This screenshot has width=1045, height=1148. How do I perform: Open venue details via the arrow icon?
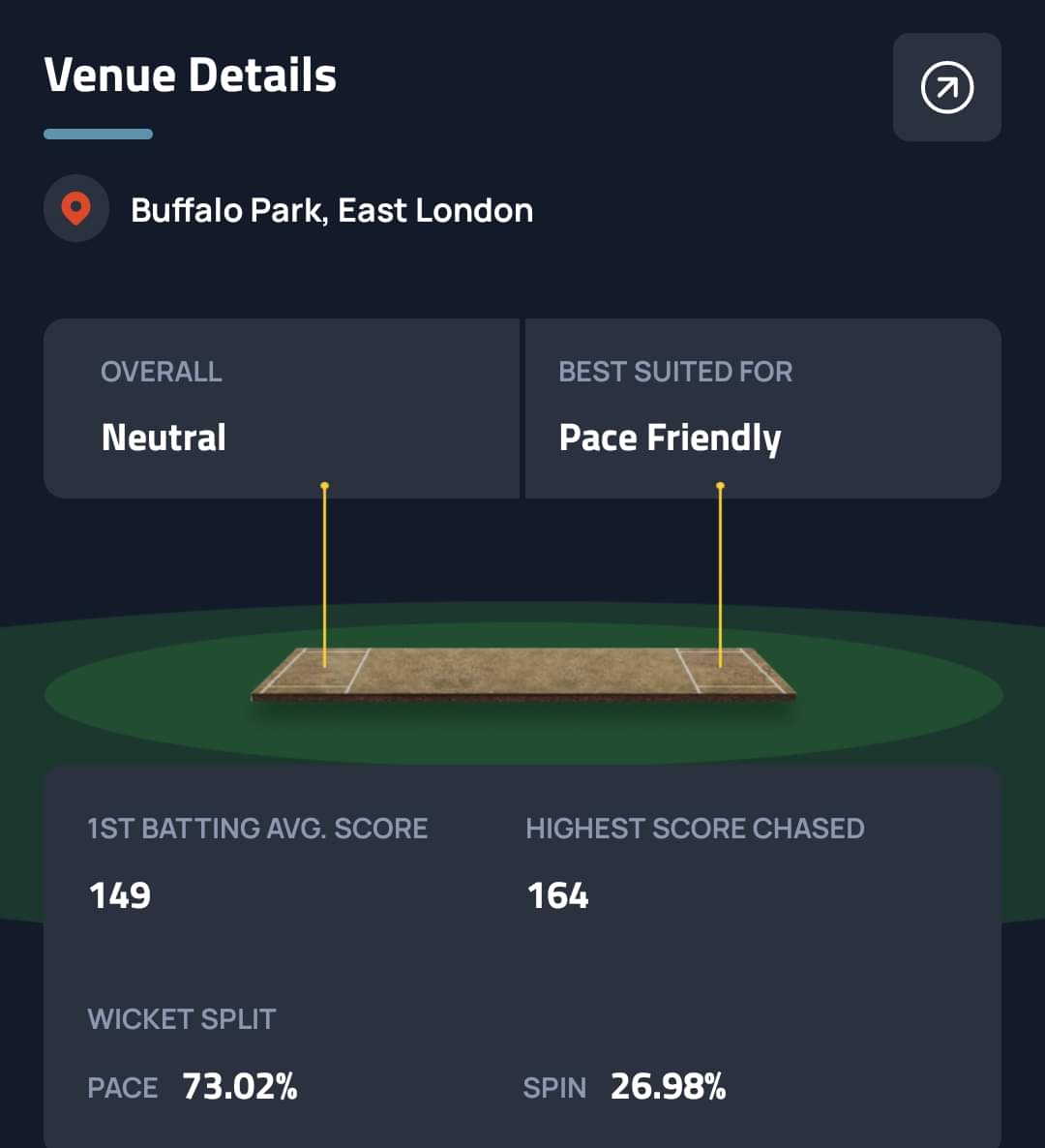946,88
